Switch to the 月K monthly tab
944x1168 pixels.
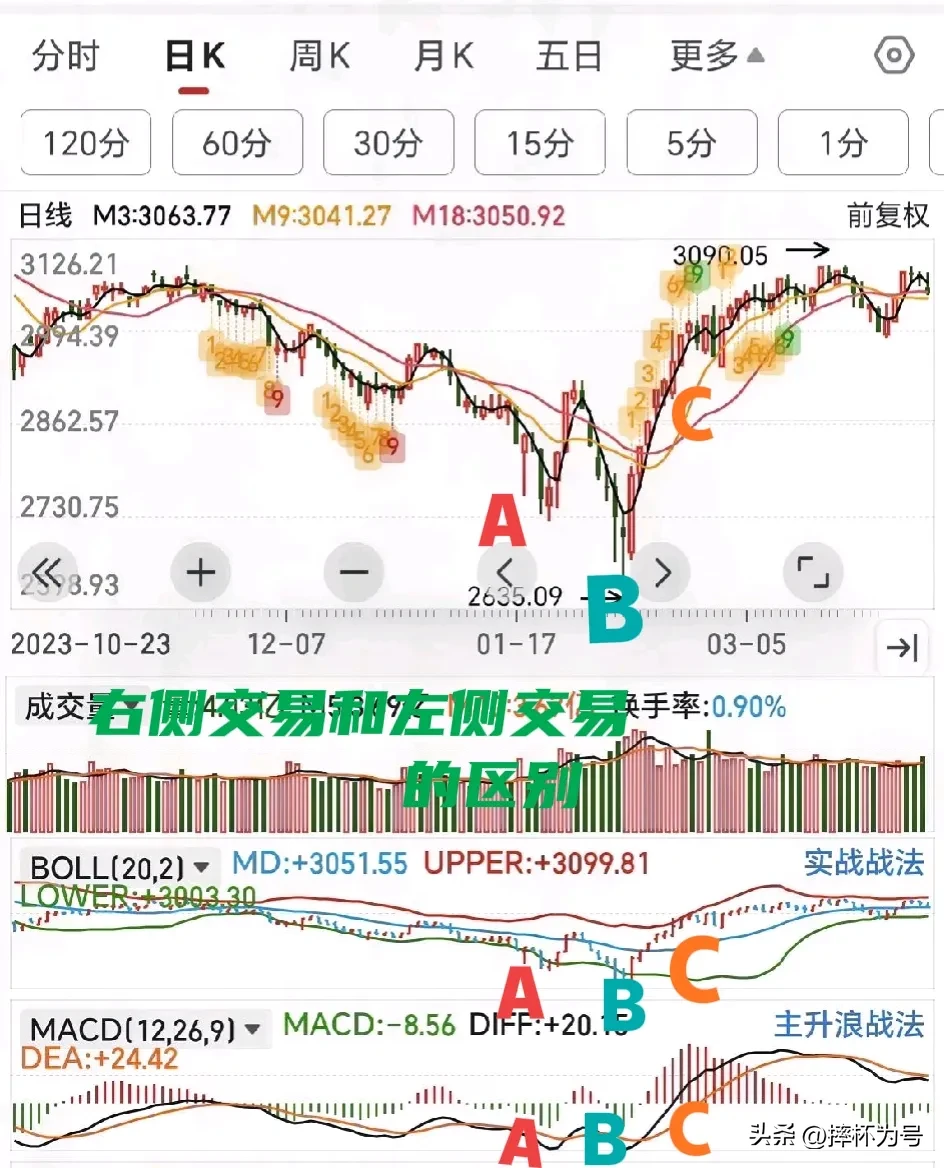pos(443,56)
